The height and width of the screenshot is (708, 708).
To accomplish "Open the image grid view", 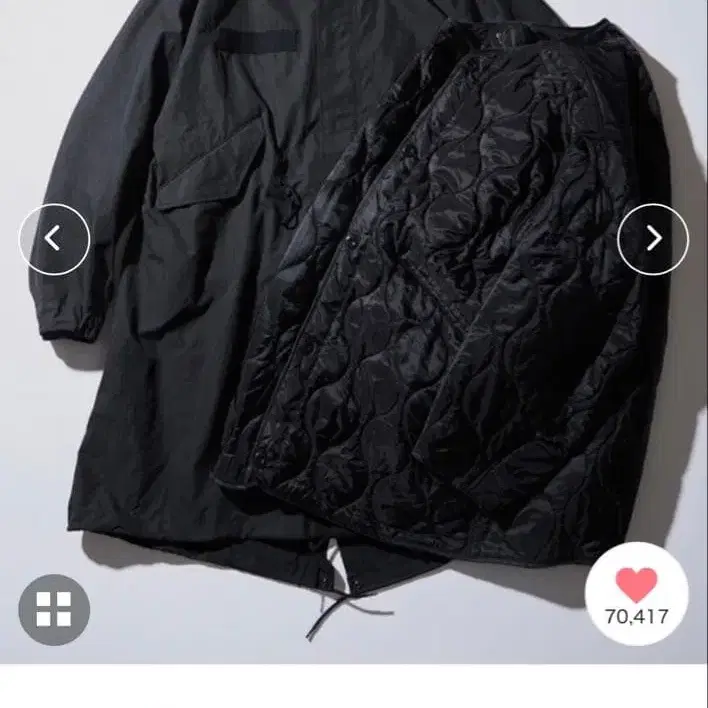I will click(x=54, y=609).
